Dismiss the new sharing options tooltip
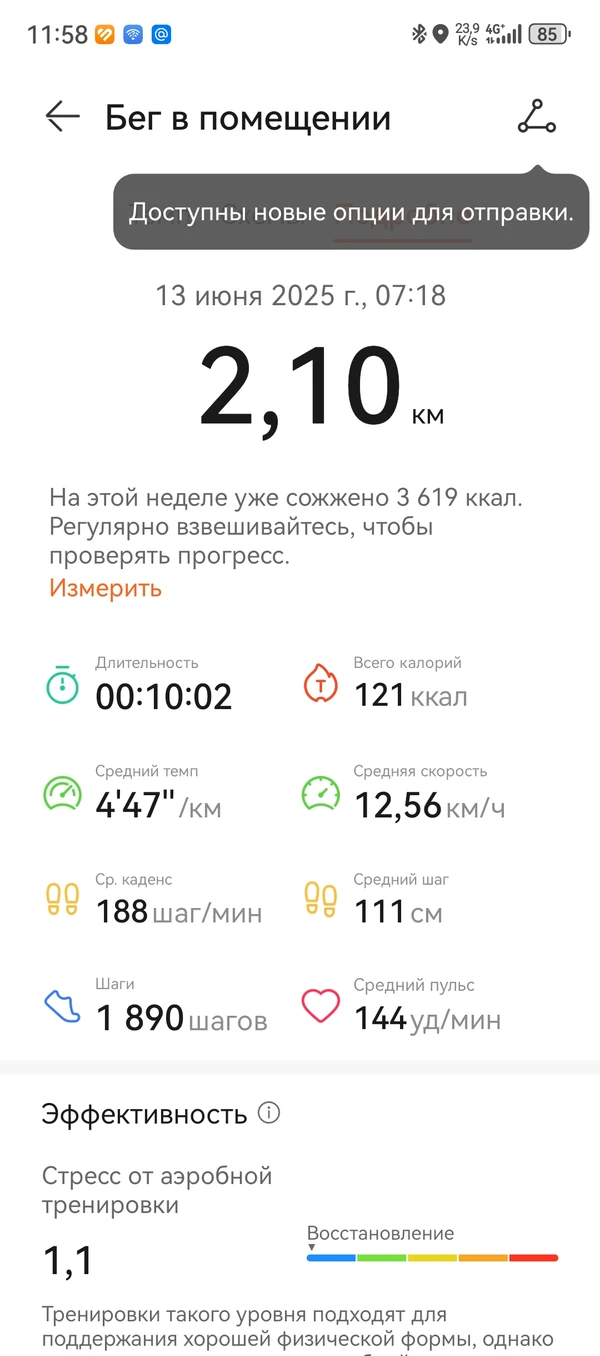The height and width of the screenshot is (1356, 600). 350,212
